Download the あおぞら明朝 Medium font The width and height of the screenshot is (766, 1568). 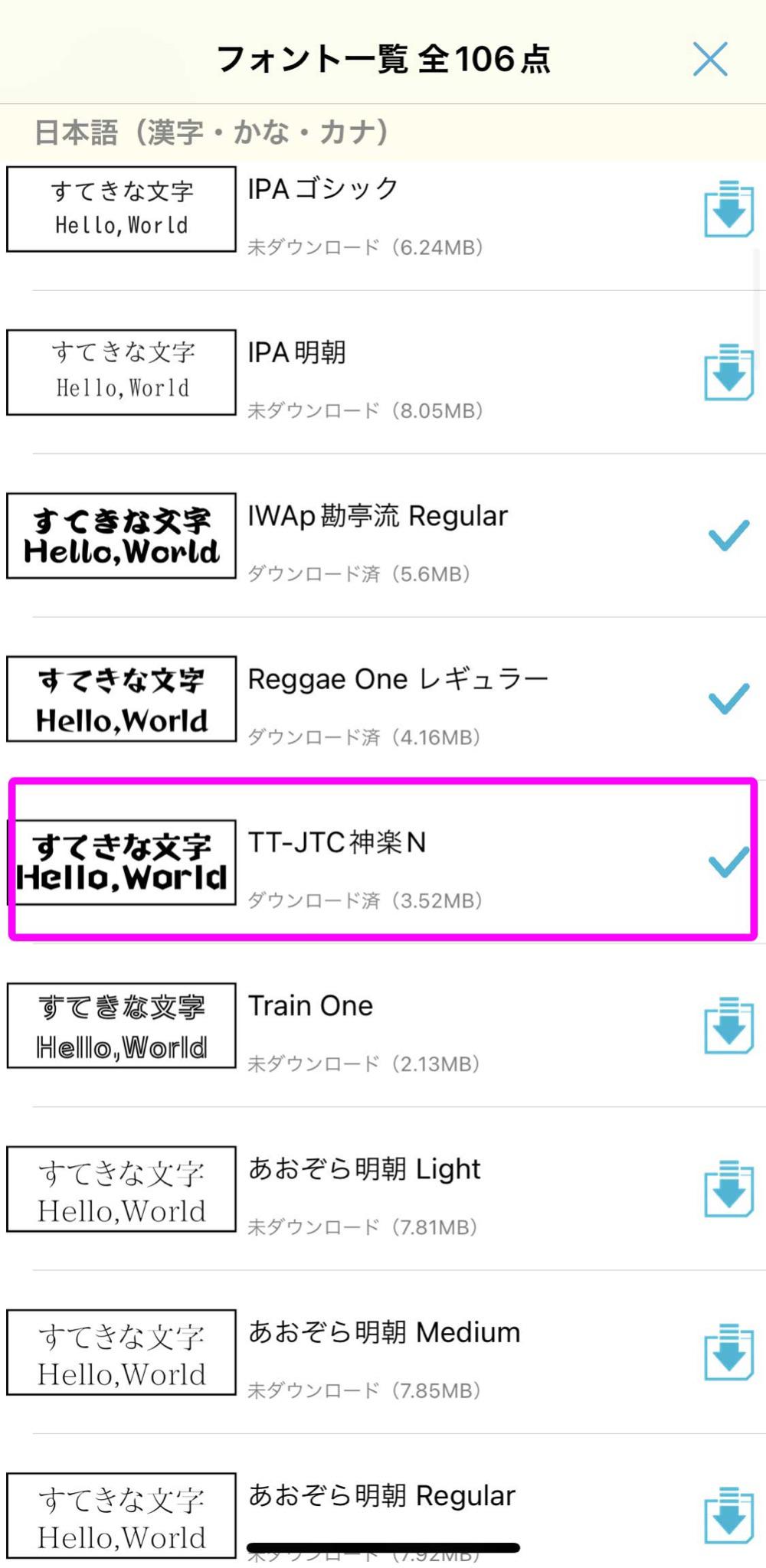[728, 1351]
